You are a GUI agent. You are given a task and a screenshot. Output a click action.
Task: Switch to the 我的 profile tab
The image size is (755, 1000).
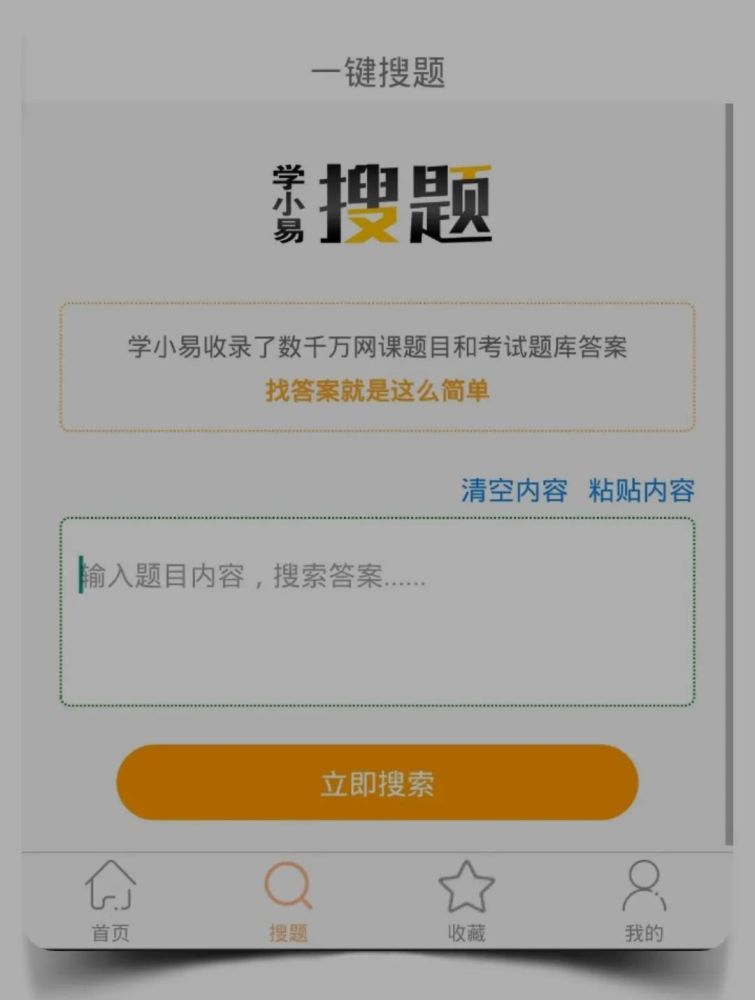pyautogui.click(x=644, y=901)
